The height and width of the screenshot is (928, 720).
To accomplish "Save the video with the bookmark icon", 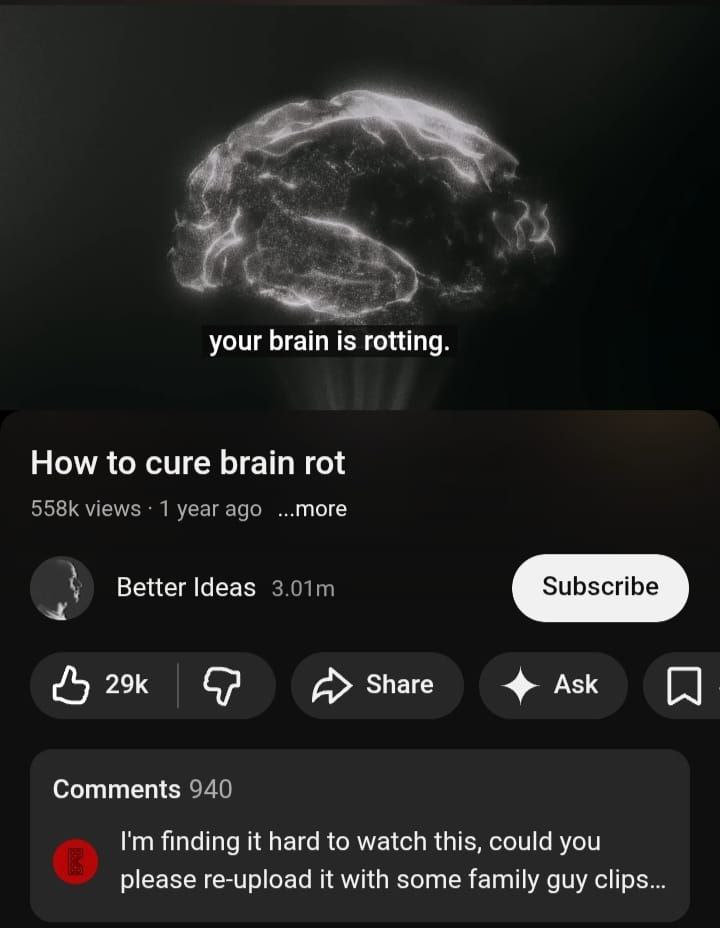I will click(684, 686).
